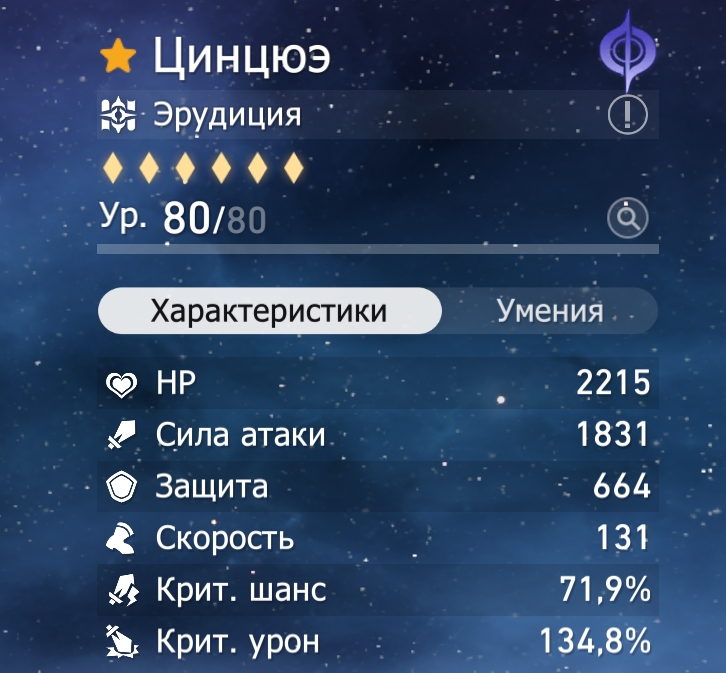The height and width of the screenshot is (673, 726).
Task: Tap the magnifier icon next to level
Action: coord(627,217)
